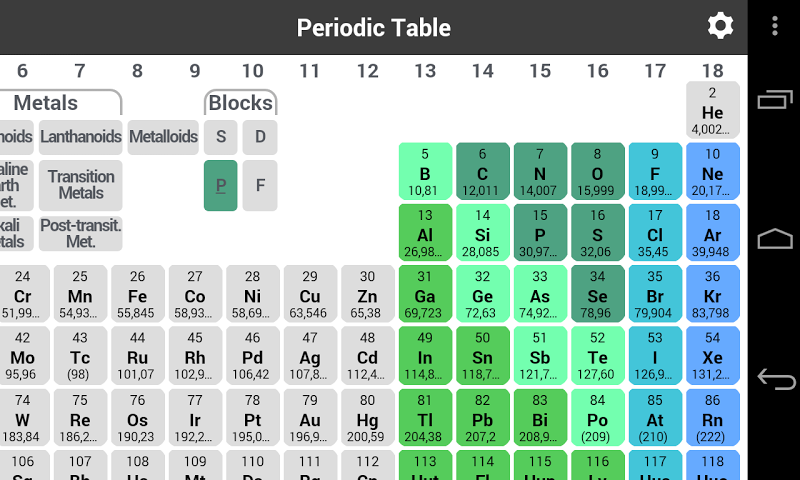Select the S block filter
The width and height of the screenshot is (800, 480).
tap(221, 137)
